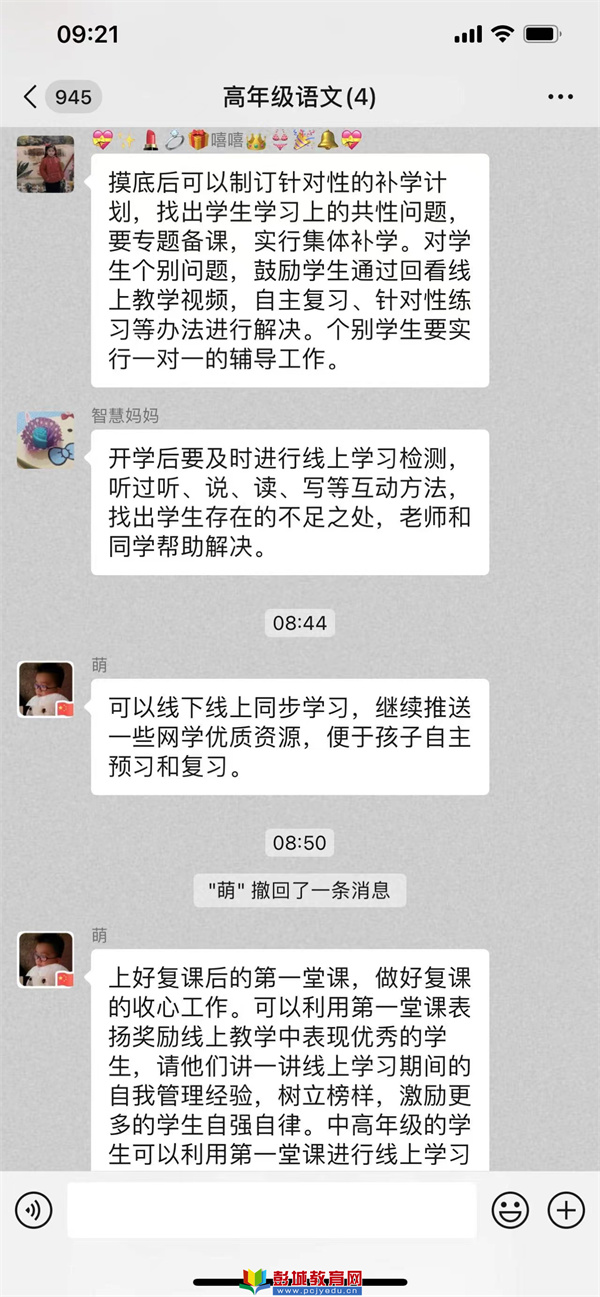The height and width of the screenshot is (1297, 600).
Task: Go back to the chat list
Action: (32, 97)
